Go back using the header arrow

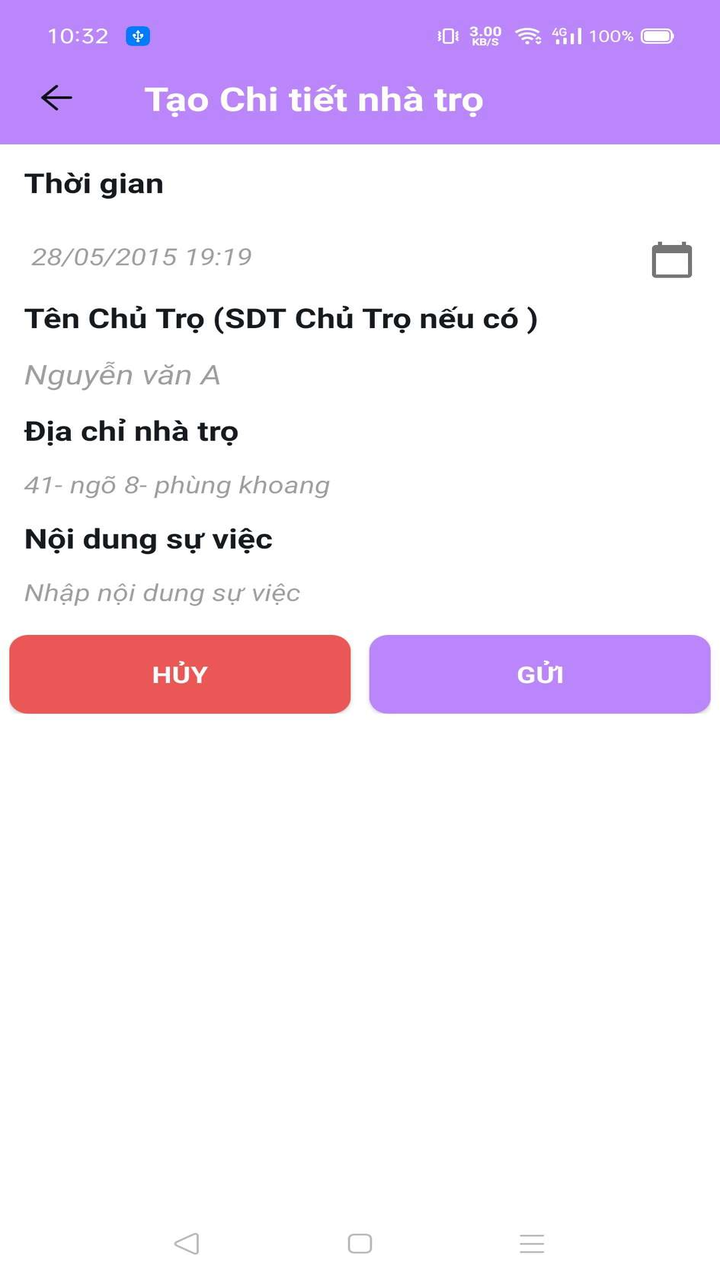coord(56,98)
